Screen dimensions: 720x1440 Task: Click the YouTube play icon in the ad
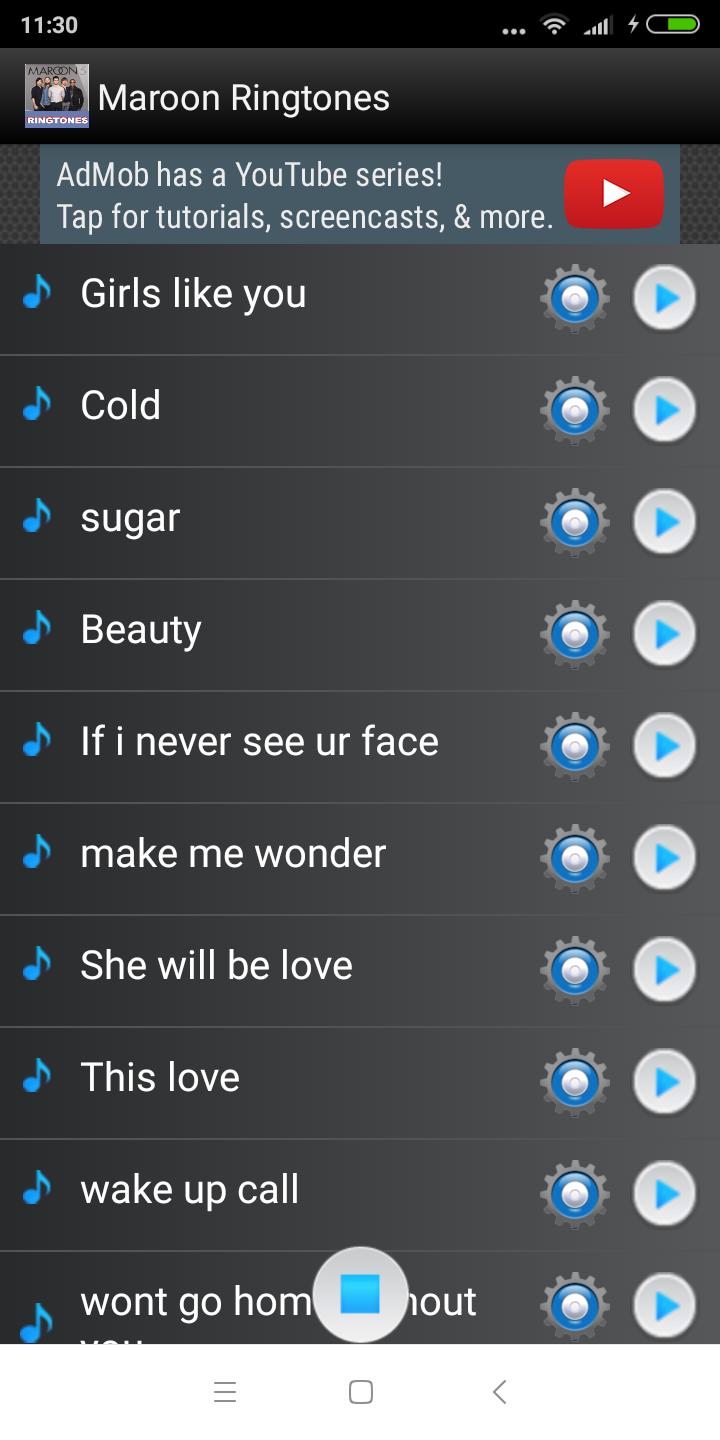coord(613,193)
